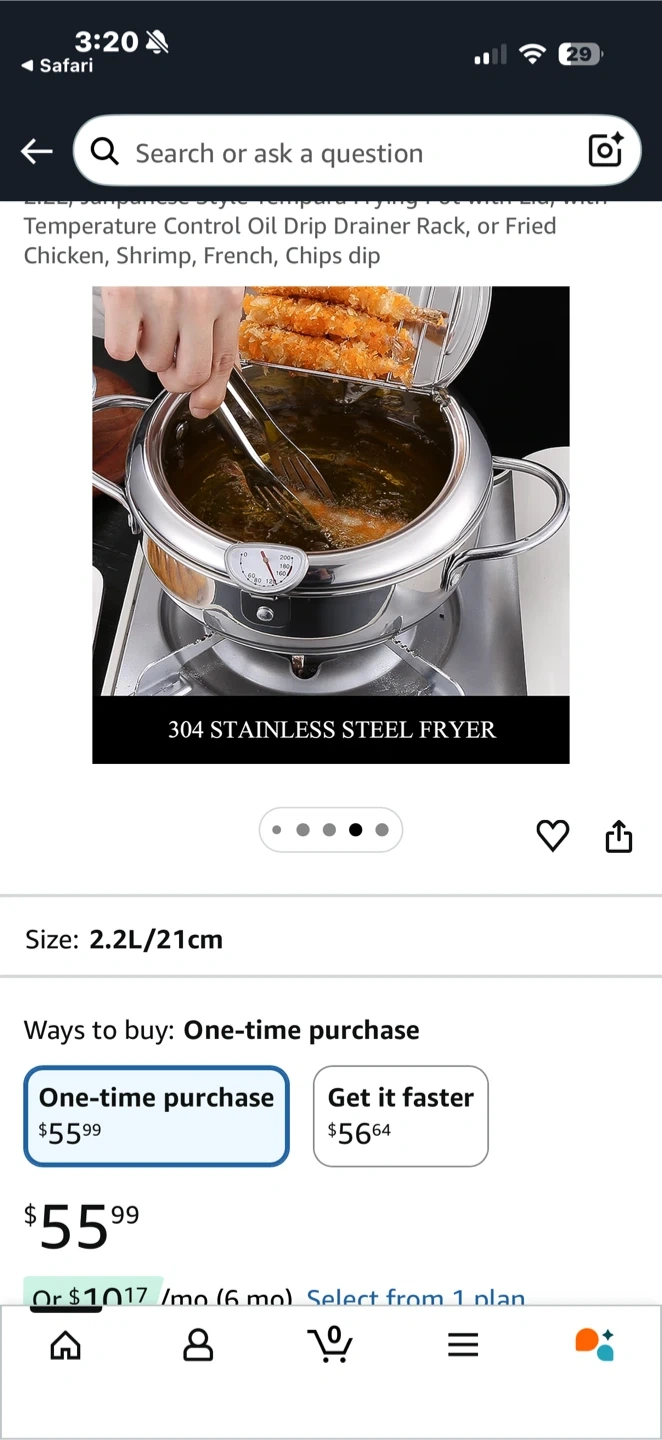Switch to the Home tab
The image size is (662, 1440).
coord(66,1345)
